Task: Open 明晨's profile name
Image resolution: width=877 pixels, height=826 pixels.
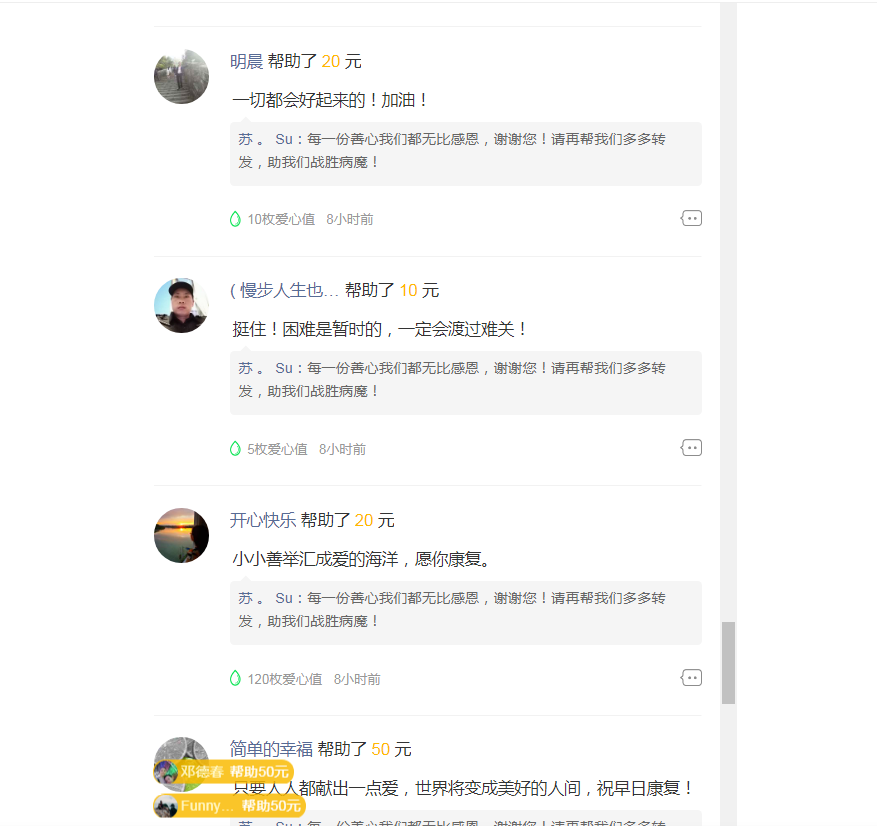Action: 246,62
